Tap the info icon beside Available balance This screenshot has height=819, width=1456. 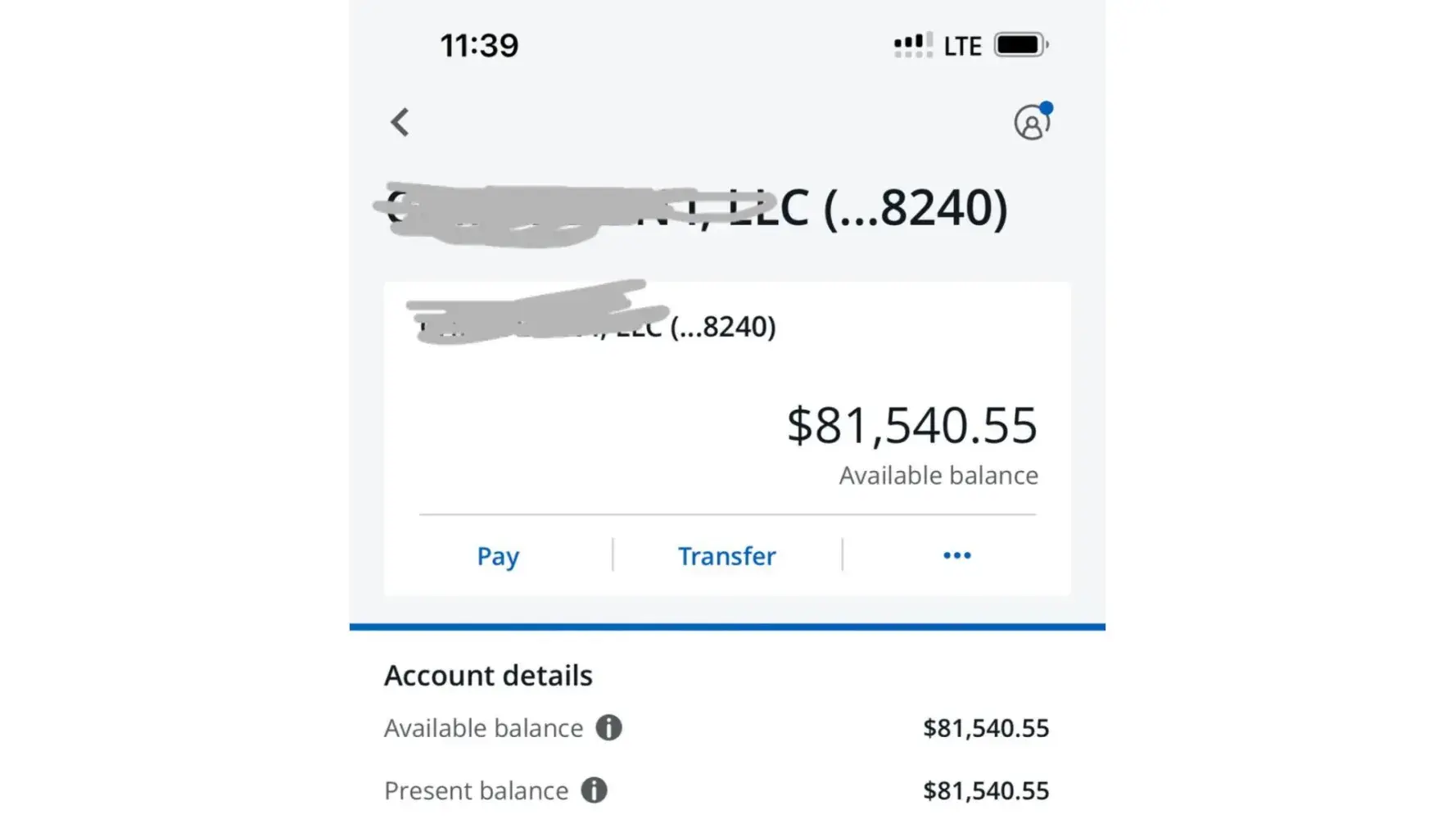pos(608,727)
